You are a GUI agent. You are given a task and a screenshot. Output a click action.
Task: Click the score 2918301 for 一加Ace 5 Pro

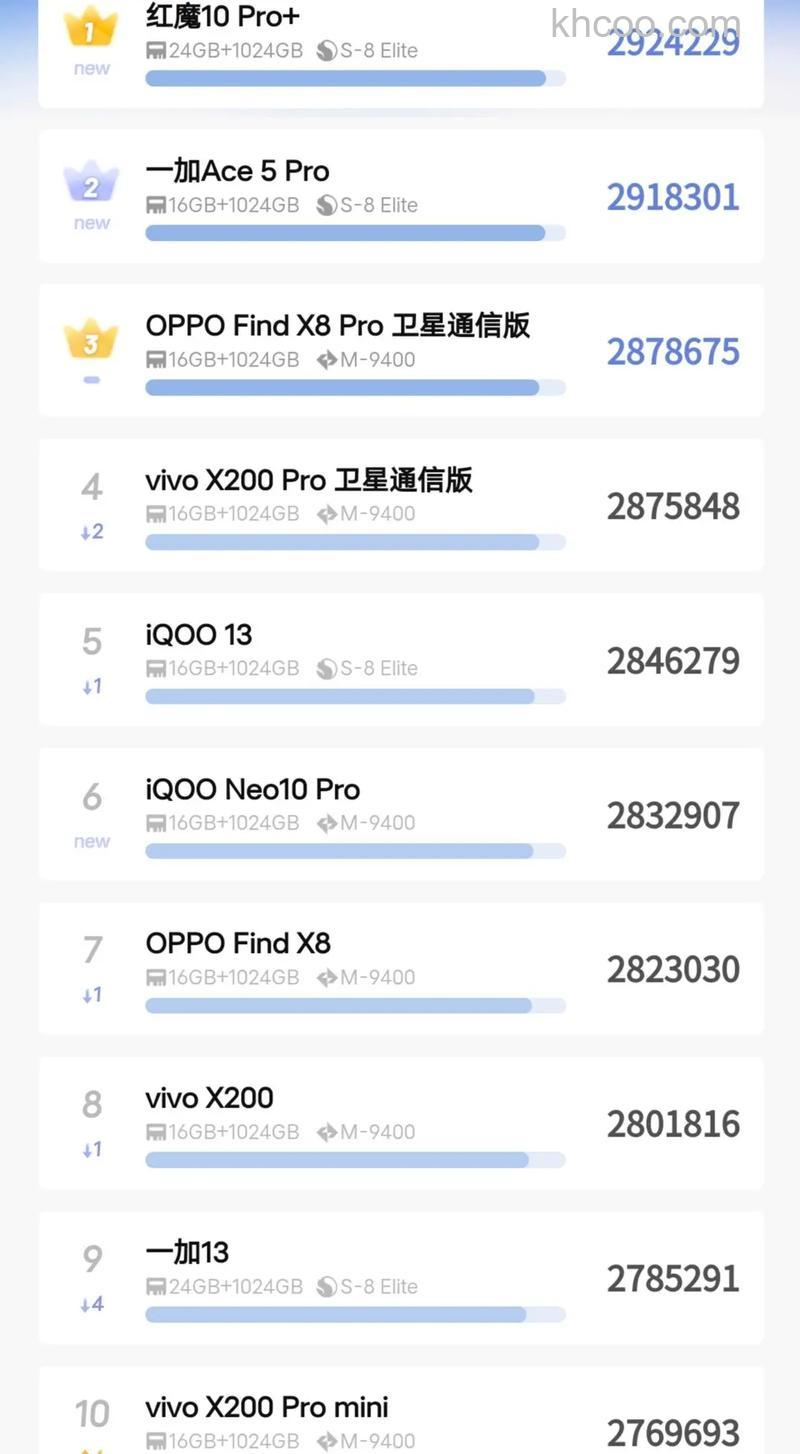click(672, 196)
